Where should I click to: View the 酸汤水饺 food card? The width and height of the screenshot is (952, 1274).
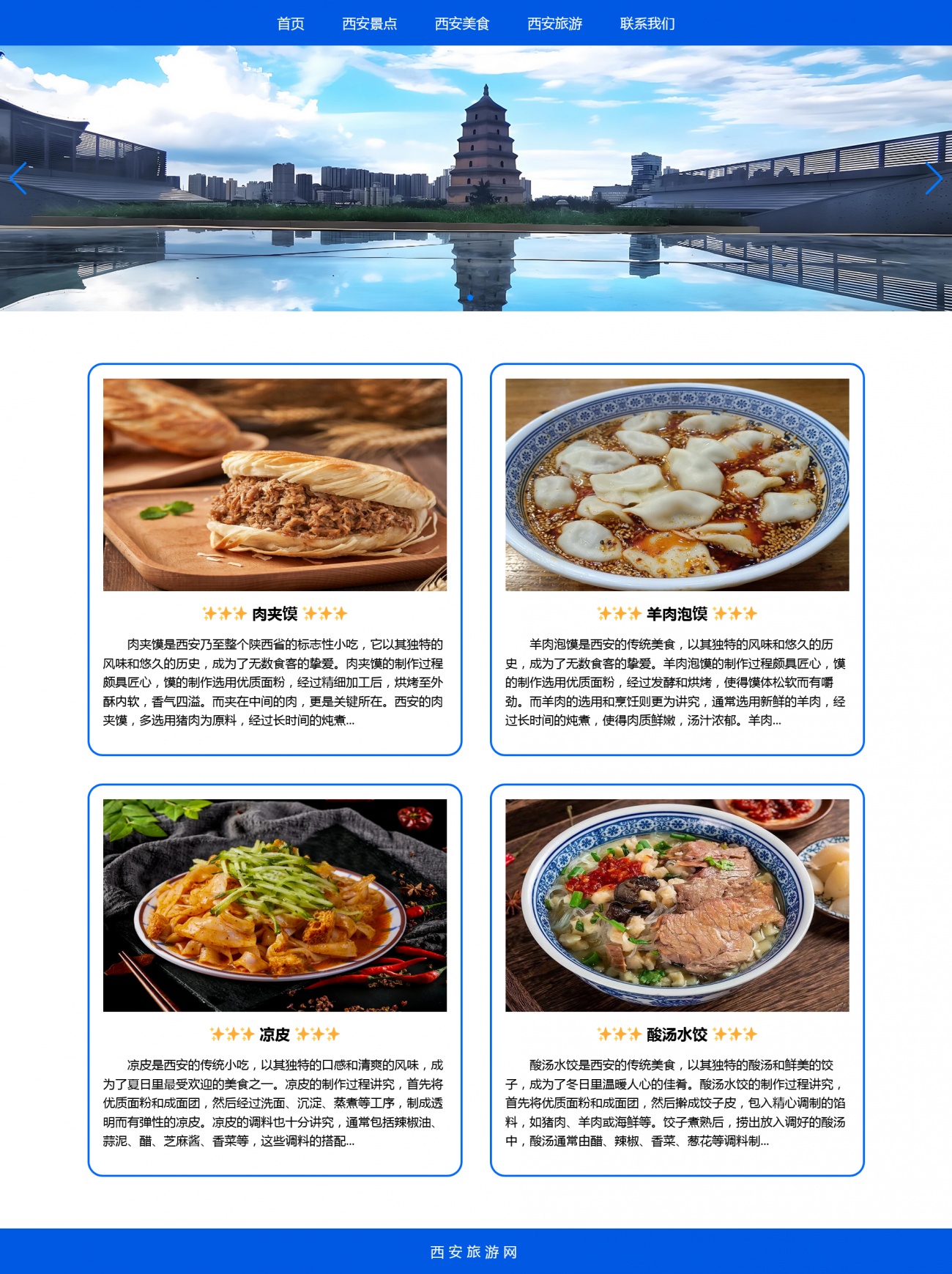(x=677, y=979)
